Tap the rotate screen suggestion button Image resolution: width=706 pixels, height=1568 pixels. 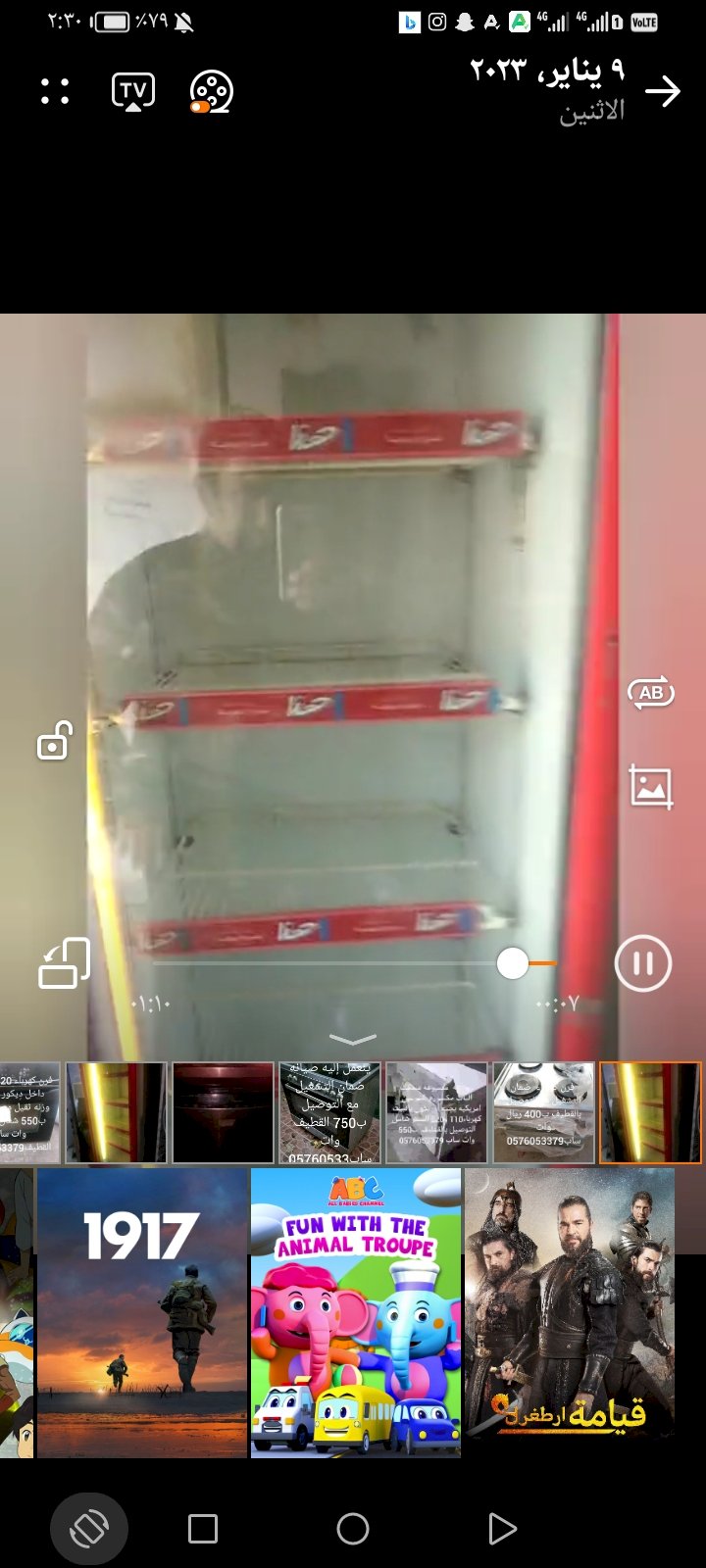[x=88, y=1529]
